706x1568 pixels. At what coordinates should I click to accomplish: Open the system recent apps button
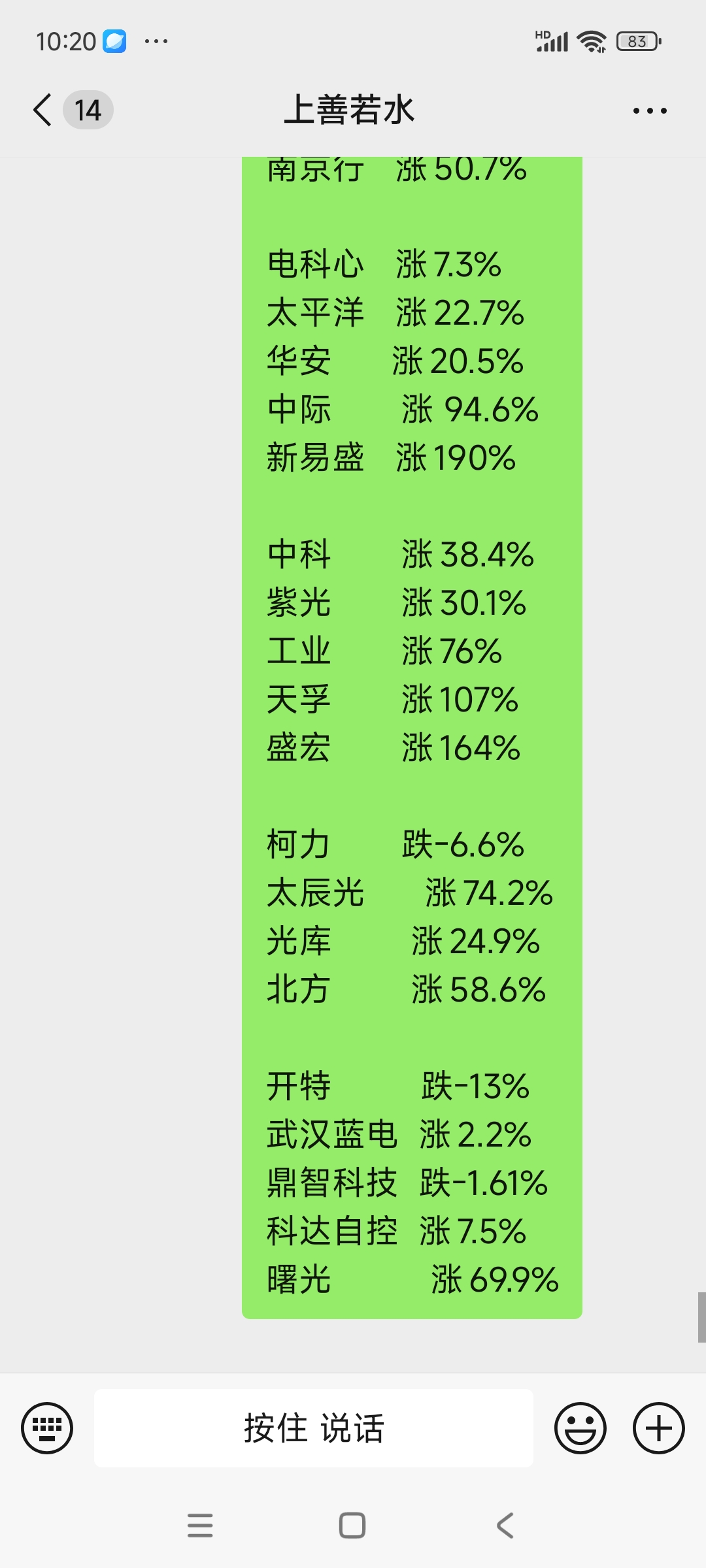coord(200,1526)
